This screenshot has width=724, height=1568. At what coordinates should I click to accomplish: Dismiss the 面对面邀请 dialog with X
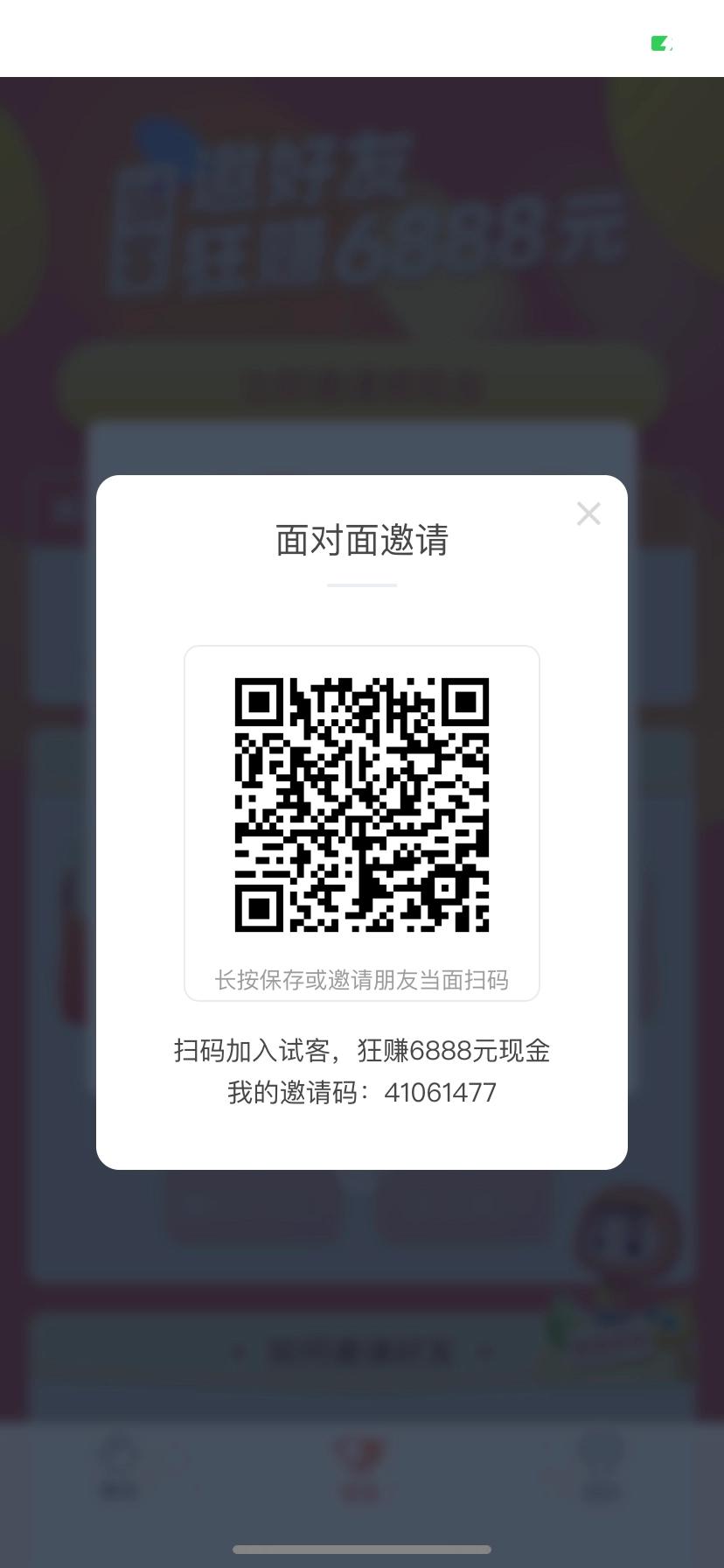(x=589, y=514)
